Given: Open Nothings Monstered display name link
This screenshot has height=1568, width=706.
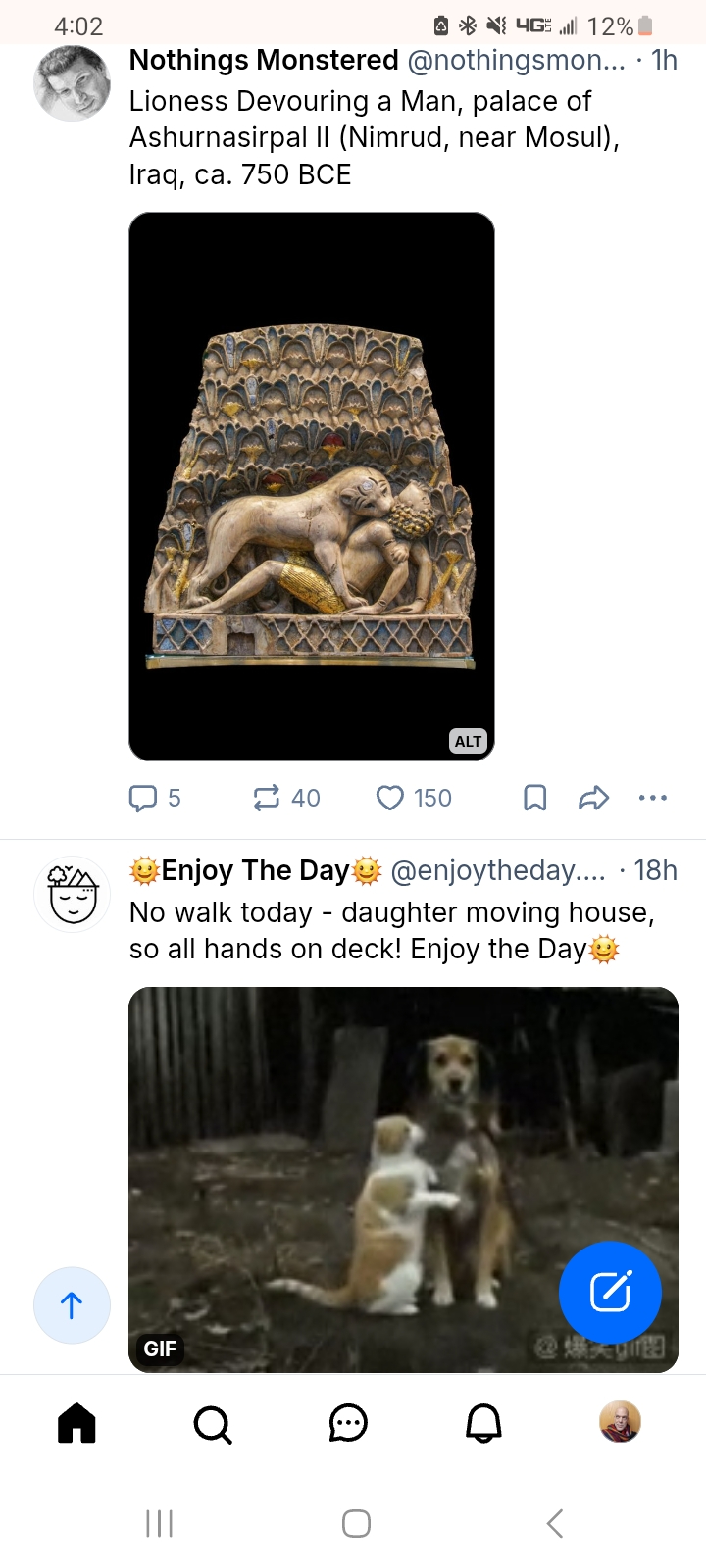Looking at the screenshot, I should click(264, 60).
